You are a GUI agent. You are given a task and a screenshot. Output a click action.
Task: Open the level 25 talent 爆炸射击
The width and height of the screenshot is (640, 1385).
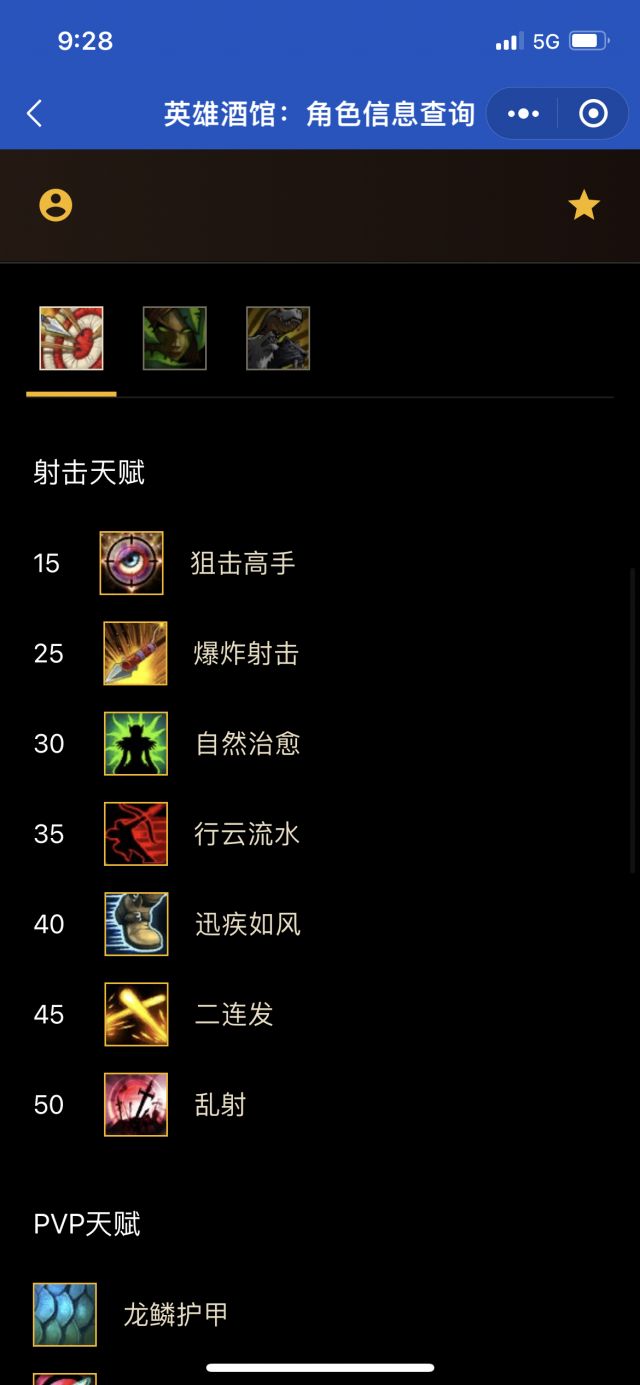click(x=246, y=654)
